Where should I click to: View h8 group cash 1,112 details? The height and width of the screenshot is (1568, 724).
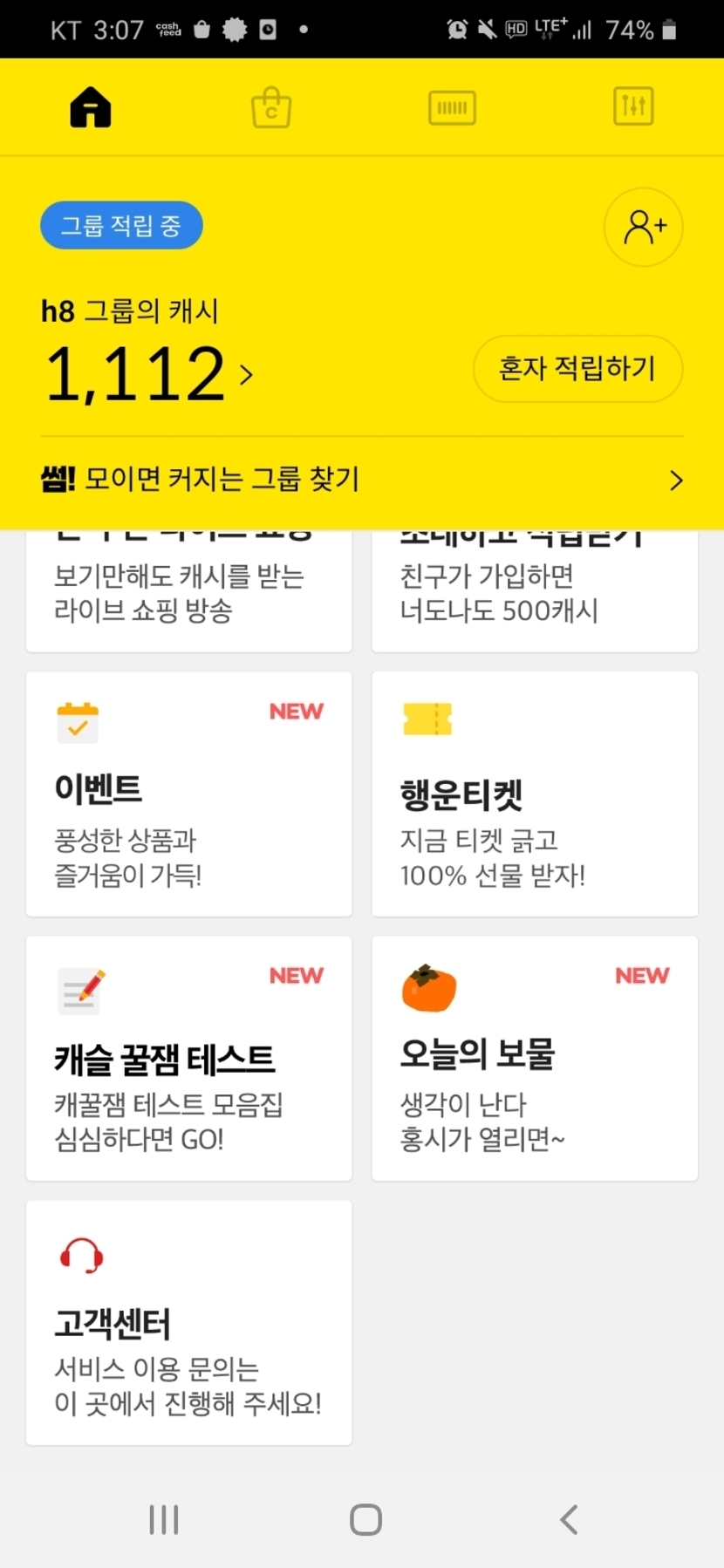click(148, 374)
